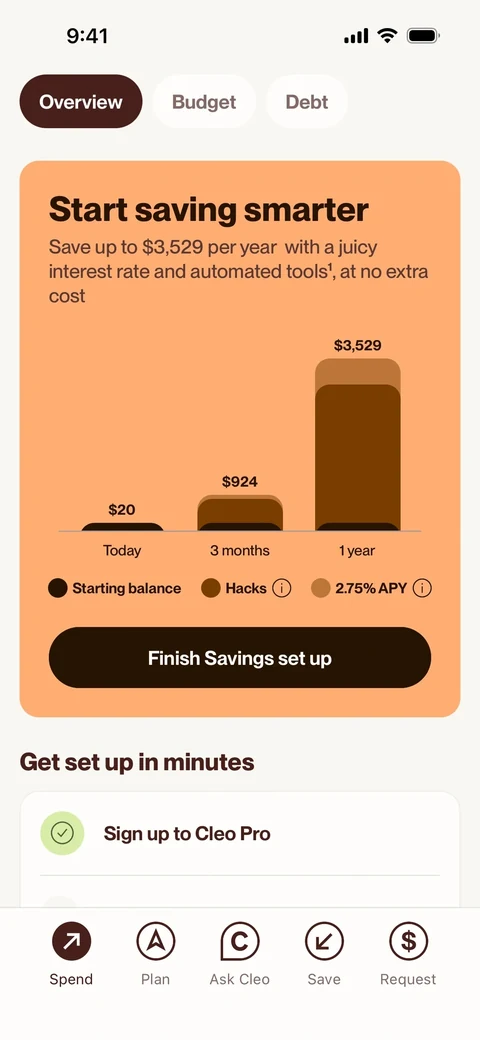Screen dimensions: 480x1040
Task: Select the Overview tab
Action: (81, 101)
